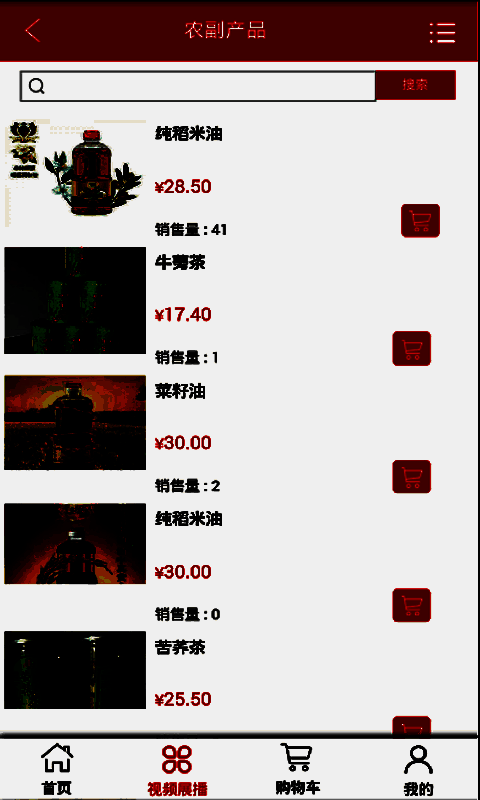The image size is (480, 800).
Task: Open the 菜籽油 product image
Action: click(75, 422)
